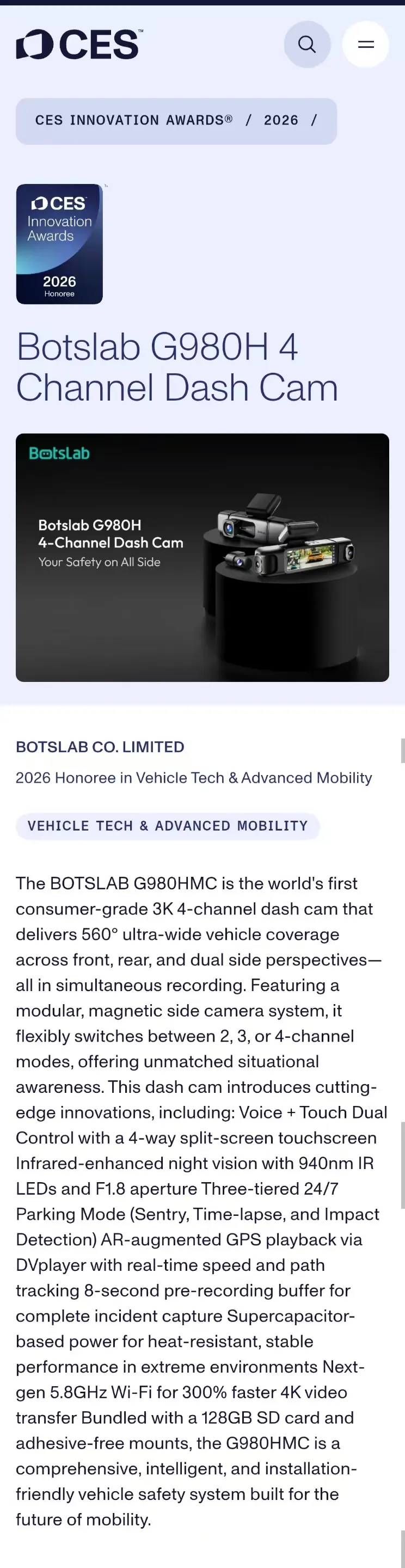The width and height of the screenshot is (405, 1568).
Task: Open CES Innovation Awards breadcrumb
Action: pos(133,120)
